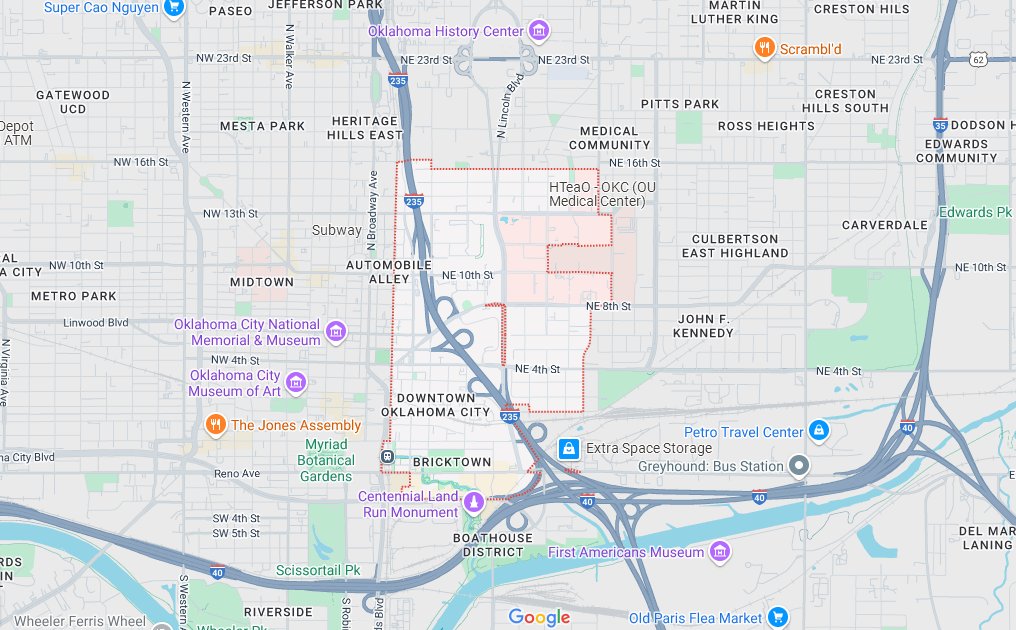Open the First Americans Museum marker

tap(719, 552)
